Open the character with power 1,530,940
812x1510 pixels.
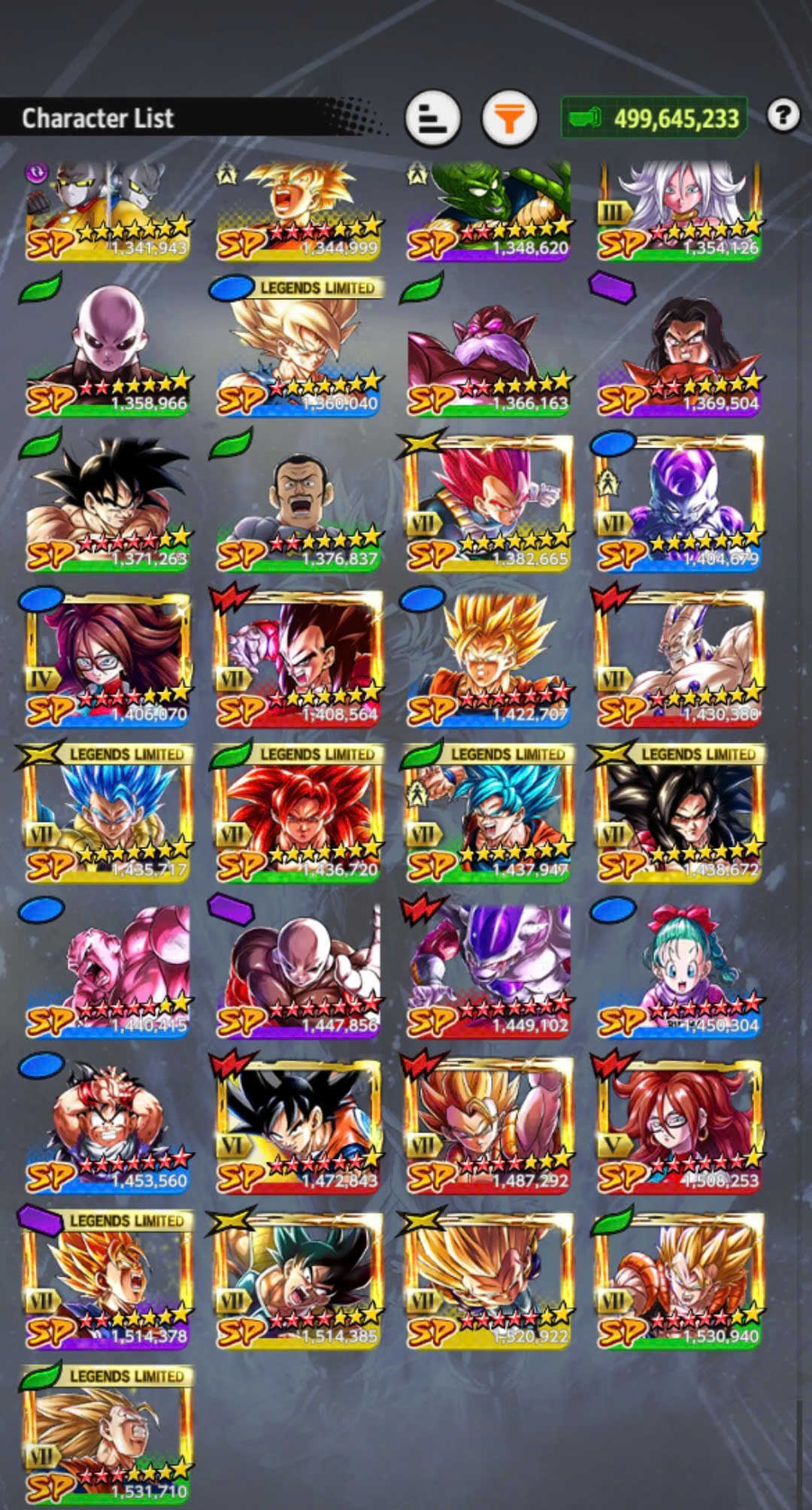click(x=679, y=1282)
